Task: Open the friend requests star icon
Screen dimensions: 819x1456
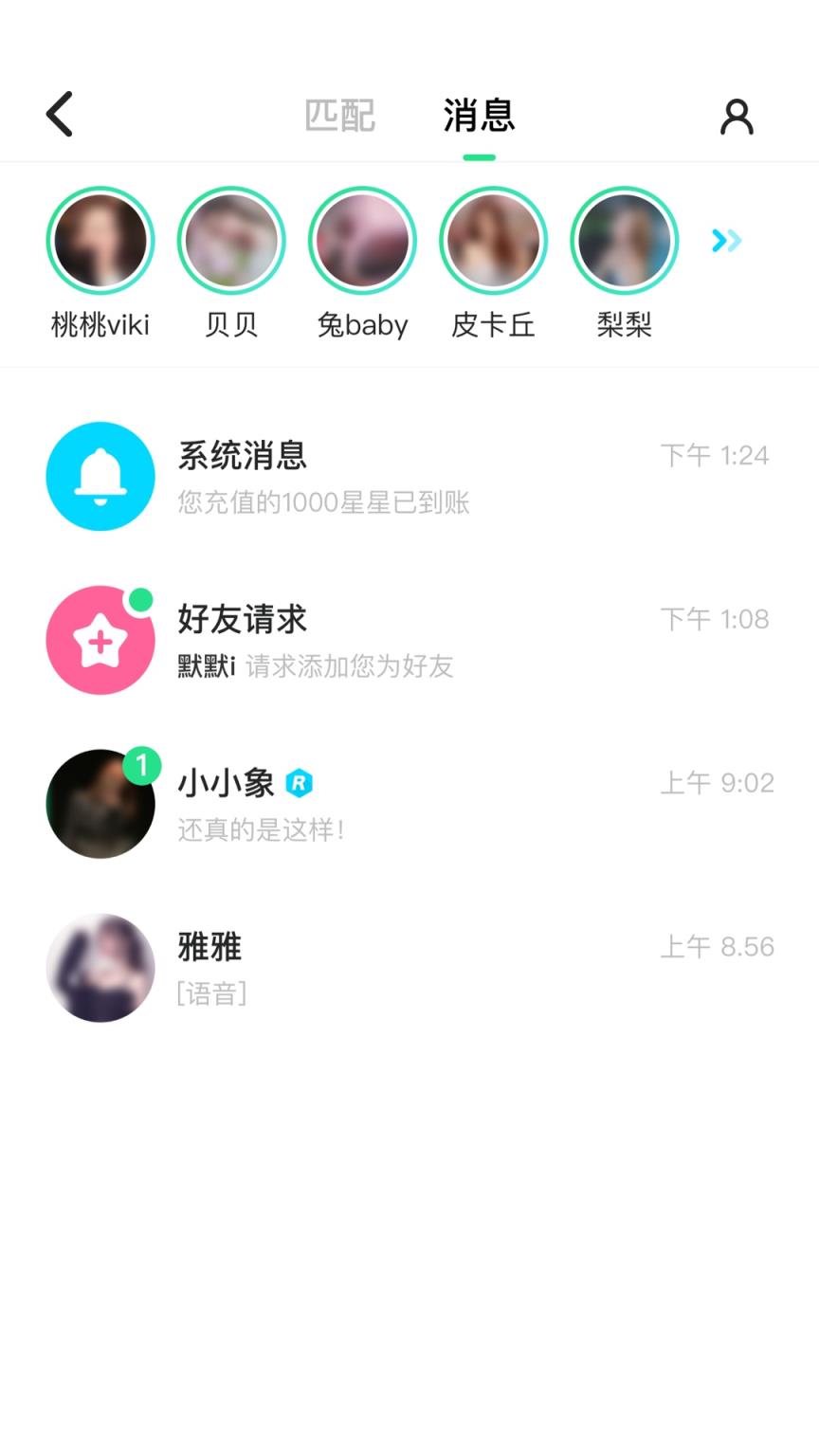Action: [100, 640]
